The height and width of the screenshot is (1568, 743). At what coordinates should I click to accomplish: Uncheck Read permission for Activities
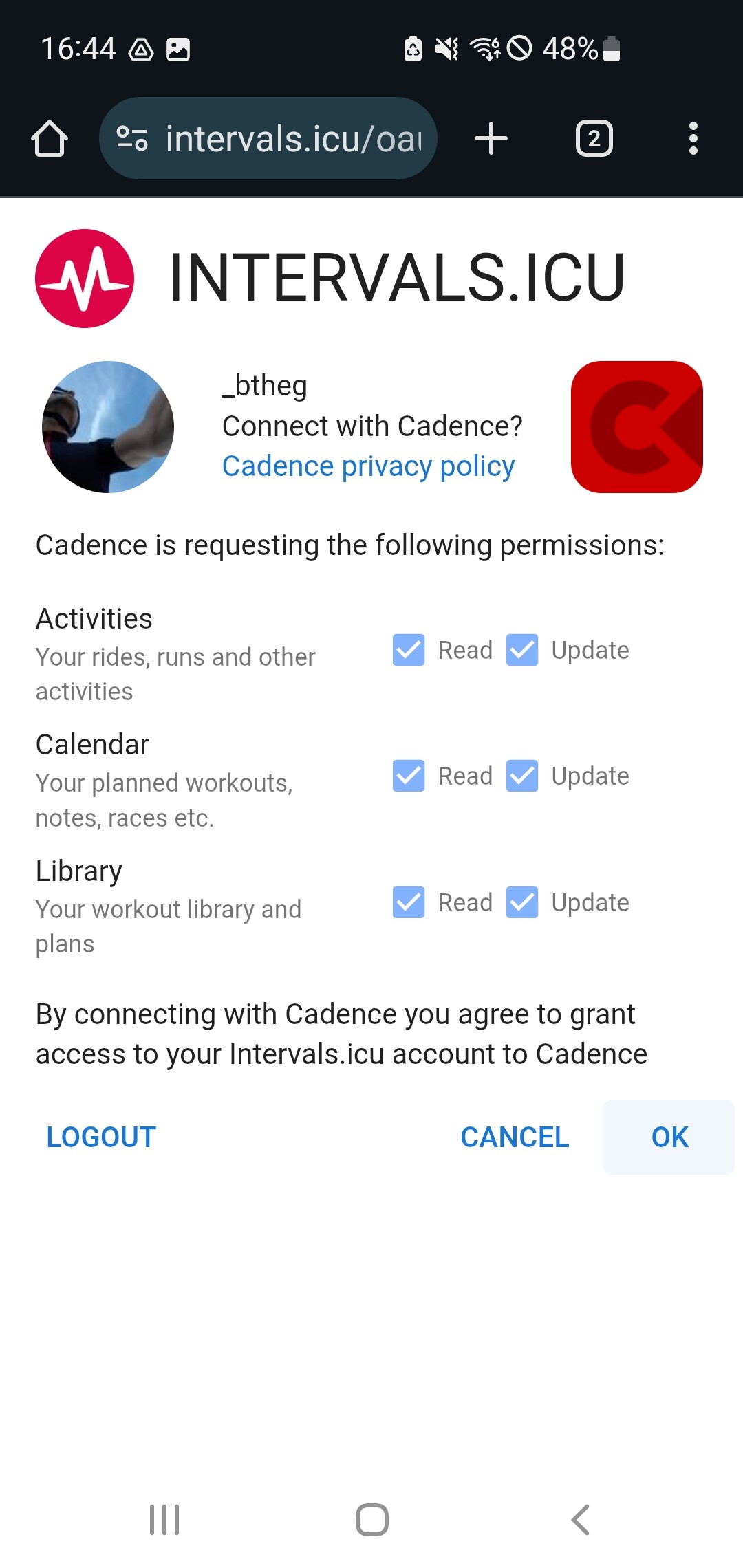pos(409,650)
